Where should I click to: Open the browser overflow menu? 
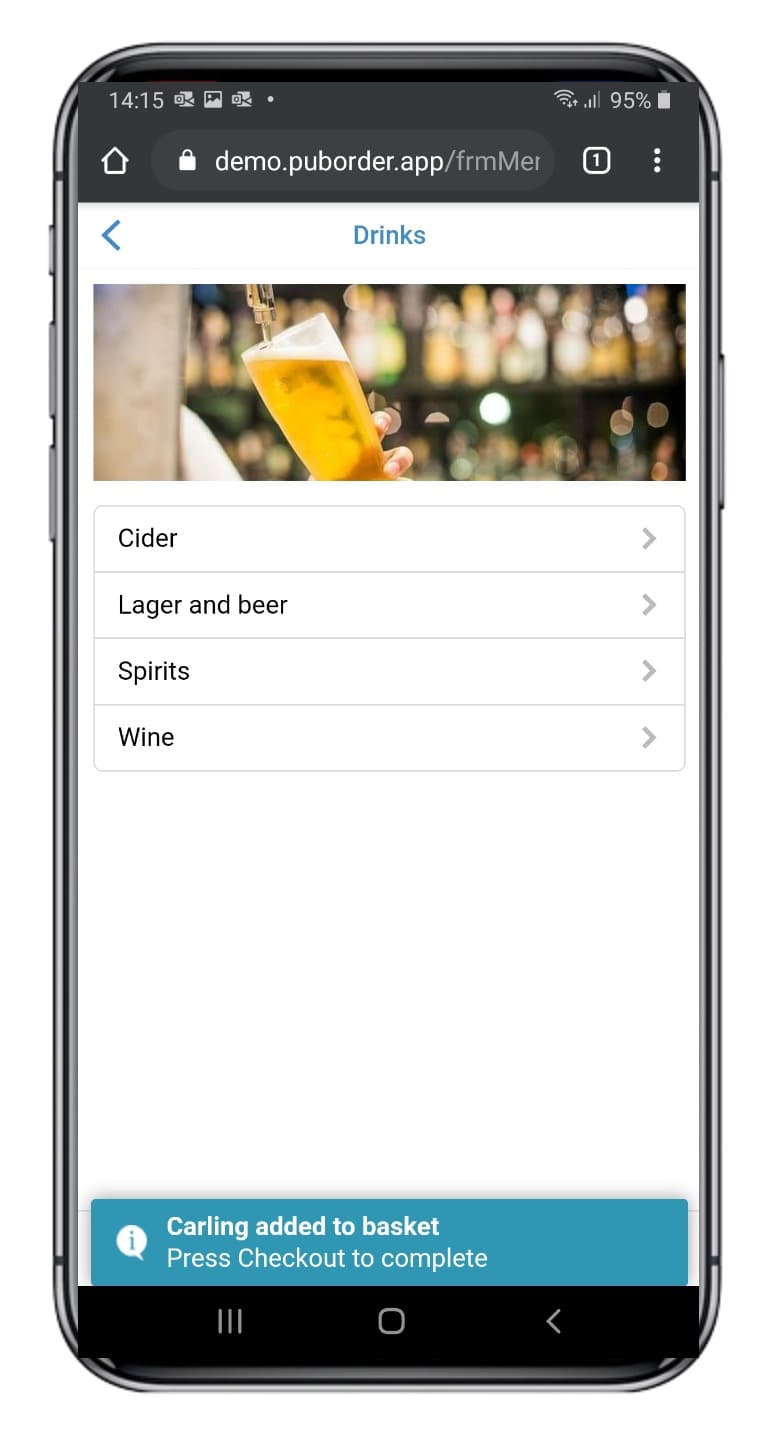(657, 161)
